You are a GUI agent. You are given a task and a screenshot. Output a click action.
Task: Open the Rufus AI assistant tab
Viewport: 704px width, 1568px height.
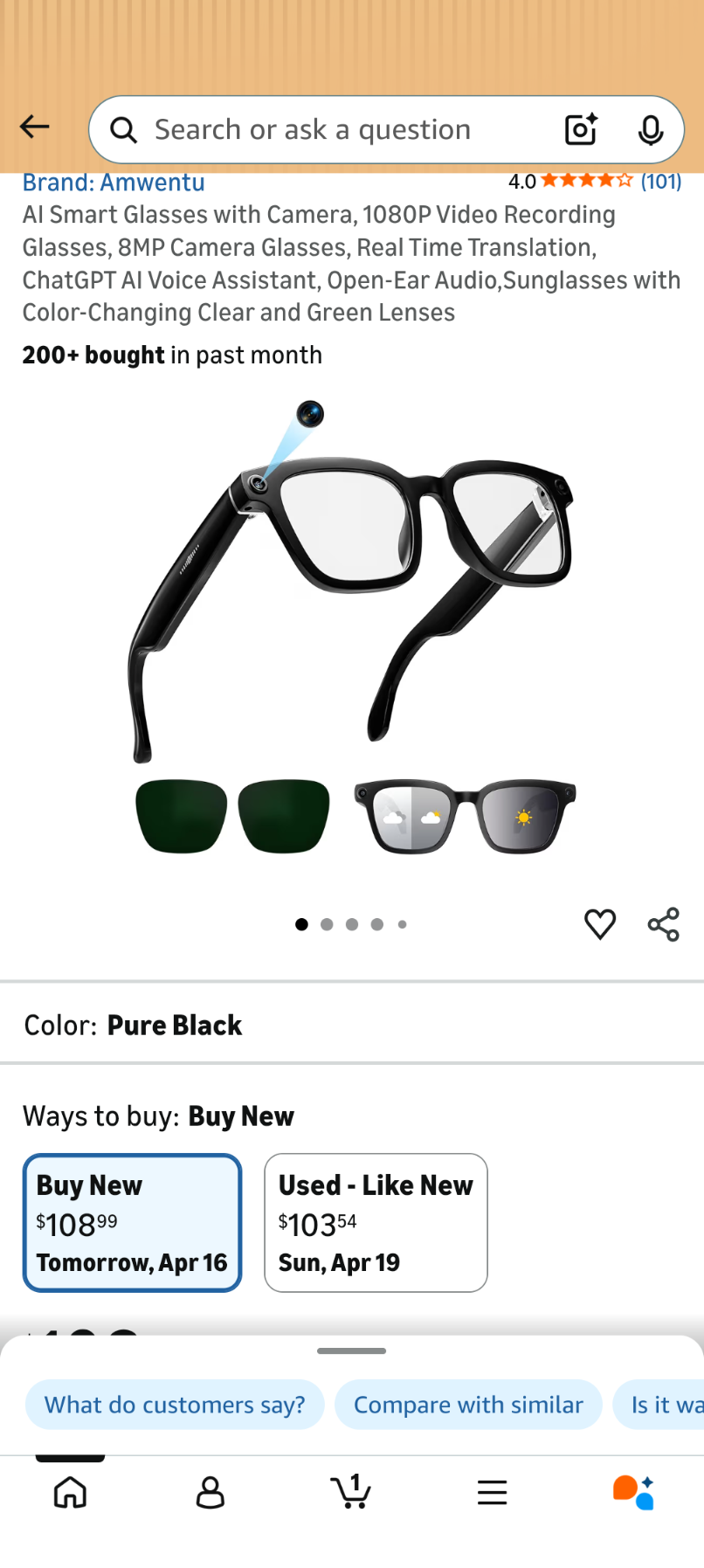point(633,1492)
